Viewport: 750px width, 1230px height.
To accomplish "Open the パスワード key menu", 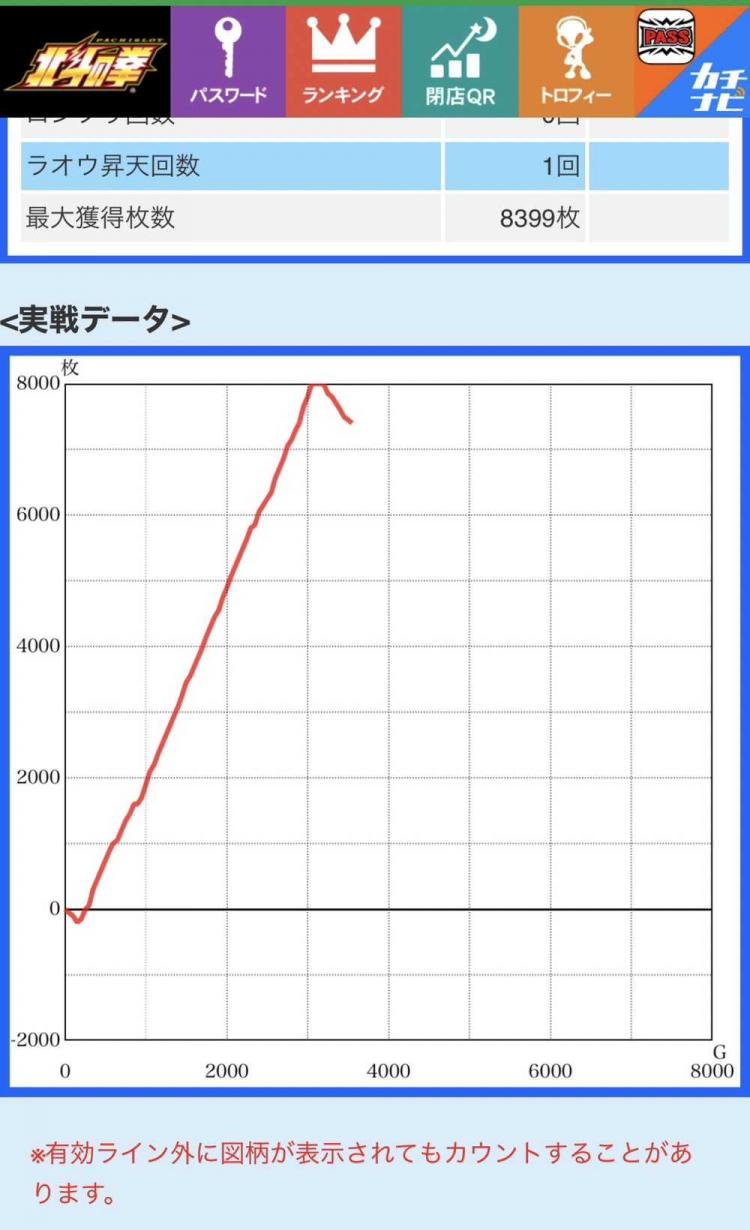I will point(228,62).
